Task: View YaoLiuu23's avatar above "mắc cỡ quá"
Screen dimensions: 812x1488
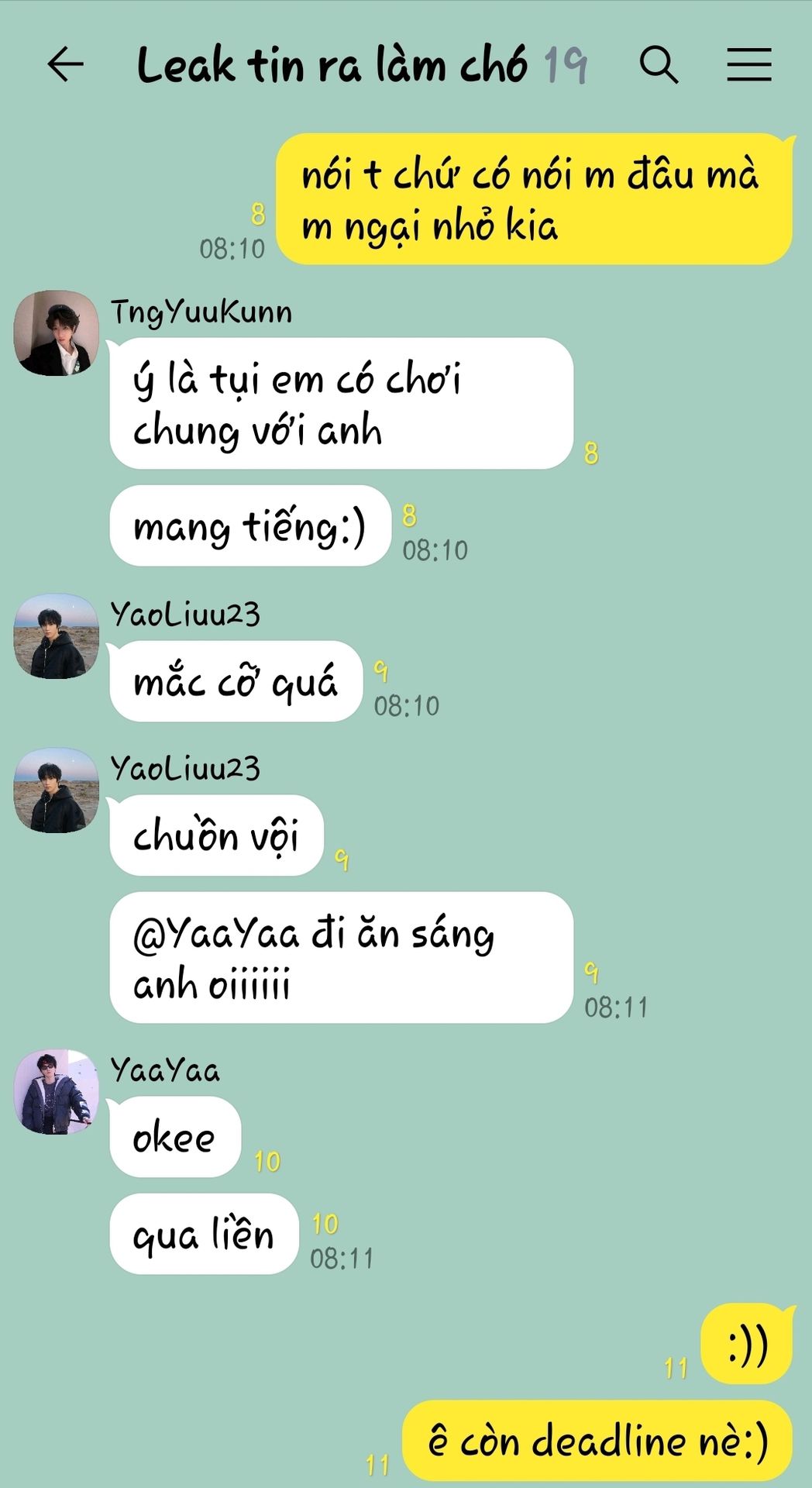Action: (57, 636)
